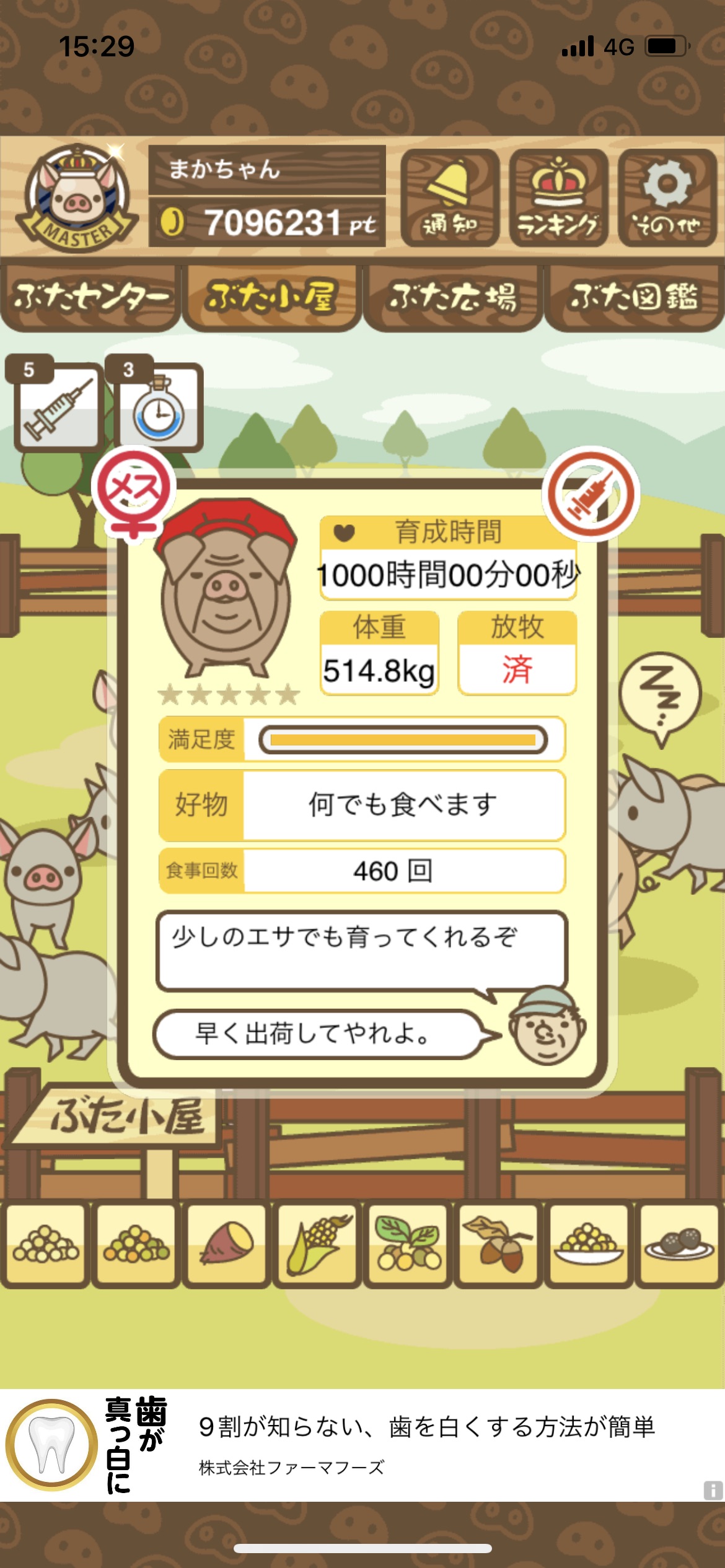This screenshot has width=725, height=1568.
Task: Use the syringe item with count 5
Action: pos(58,407)
